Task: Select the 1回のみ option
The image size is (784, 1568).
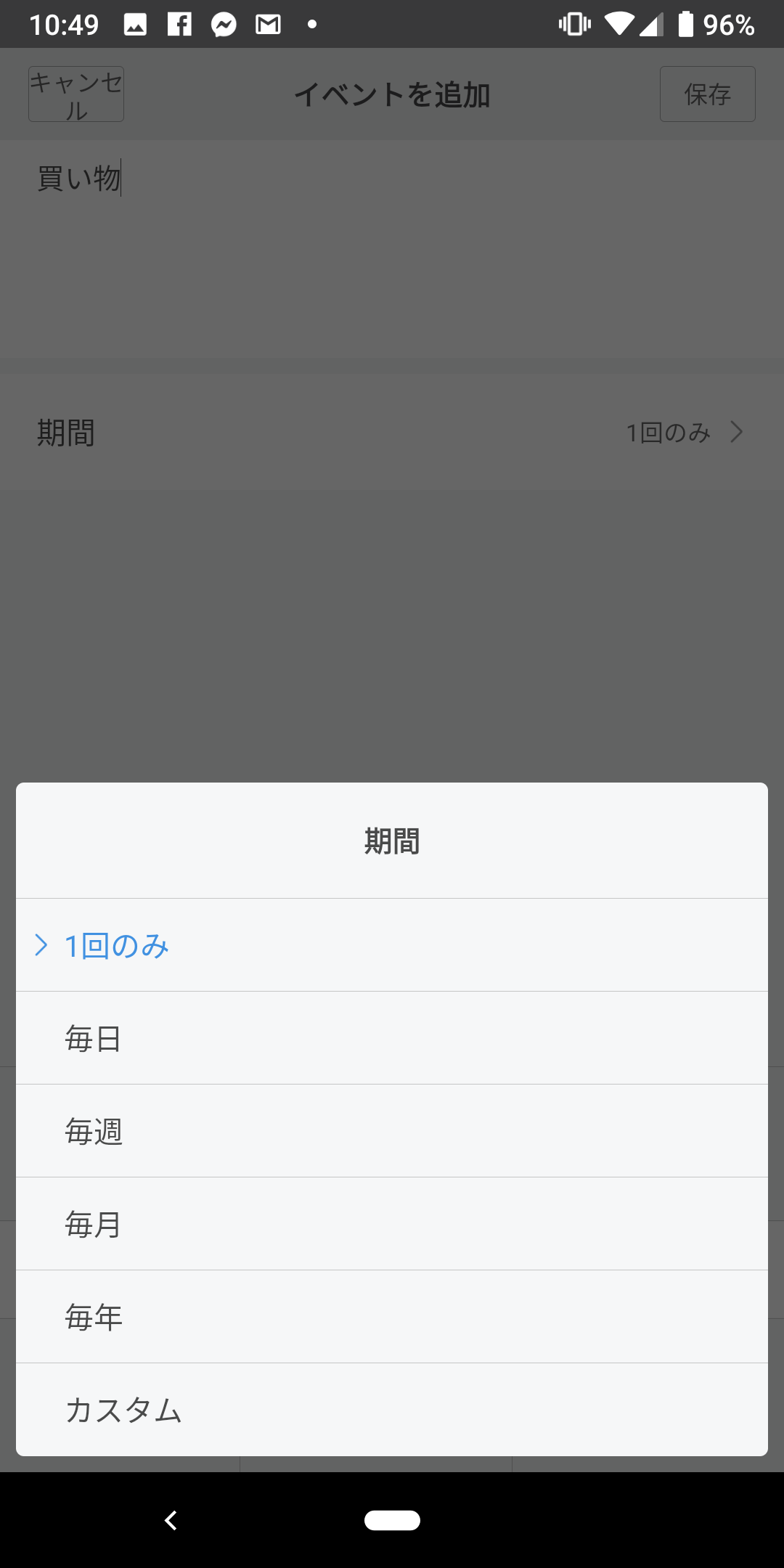Action: click(392, 945)
